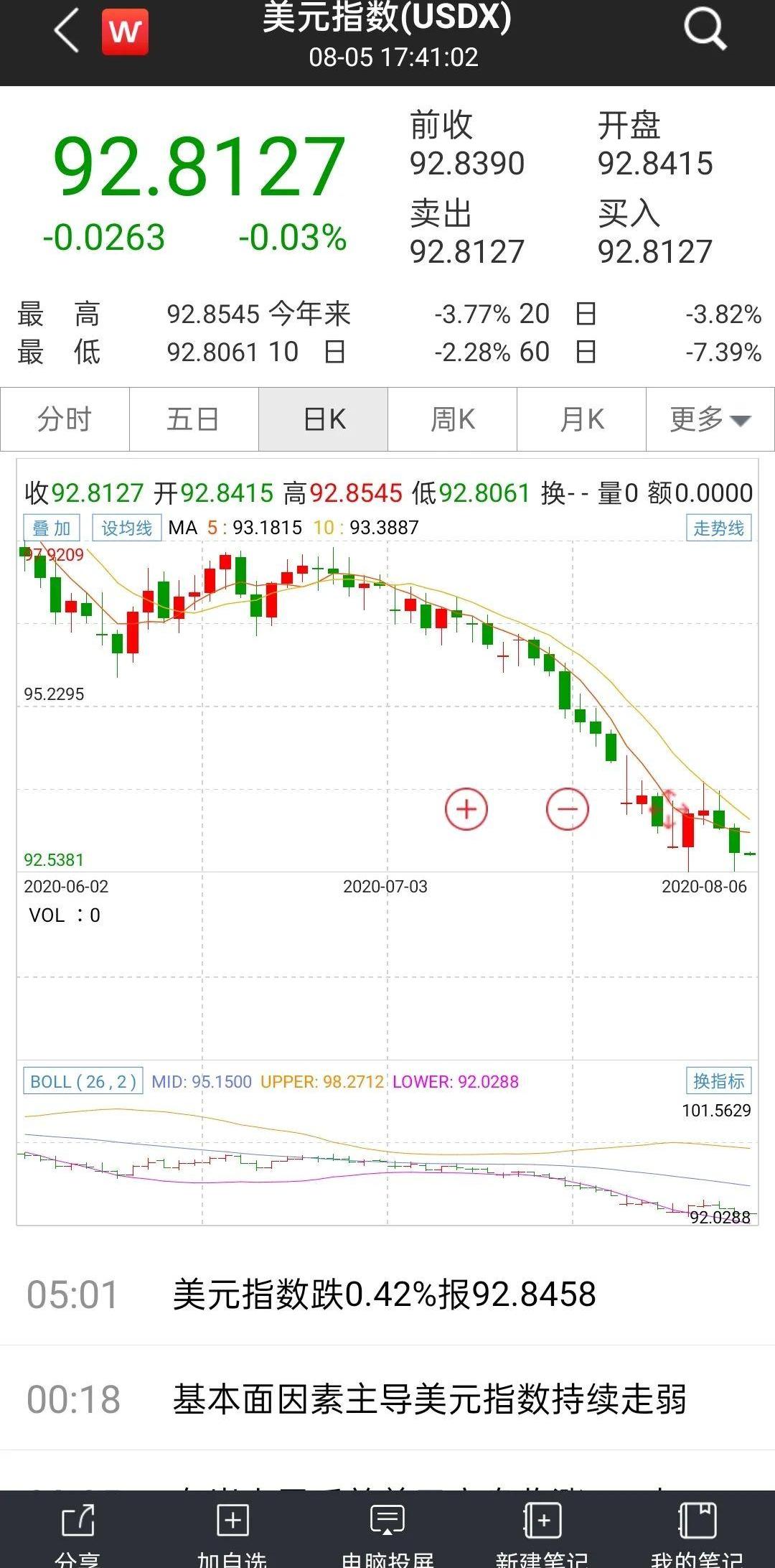Switch to the 五日 chart tab

click(x=194, y=419)
